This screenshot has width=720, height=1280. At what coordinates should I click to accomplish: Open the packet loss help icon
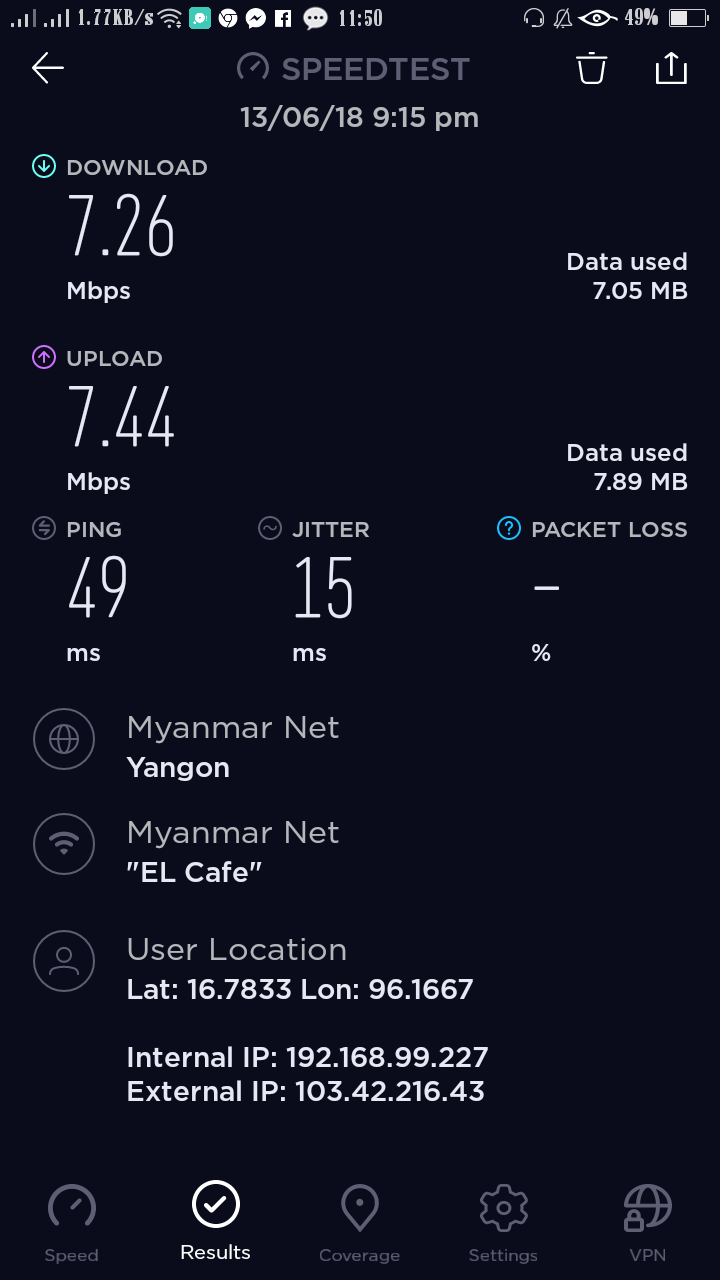(x=509, y=529)
